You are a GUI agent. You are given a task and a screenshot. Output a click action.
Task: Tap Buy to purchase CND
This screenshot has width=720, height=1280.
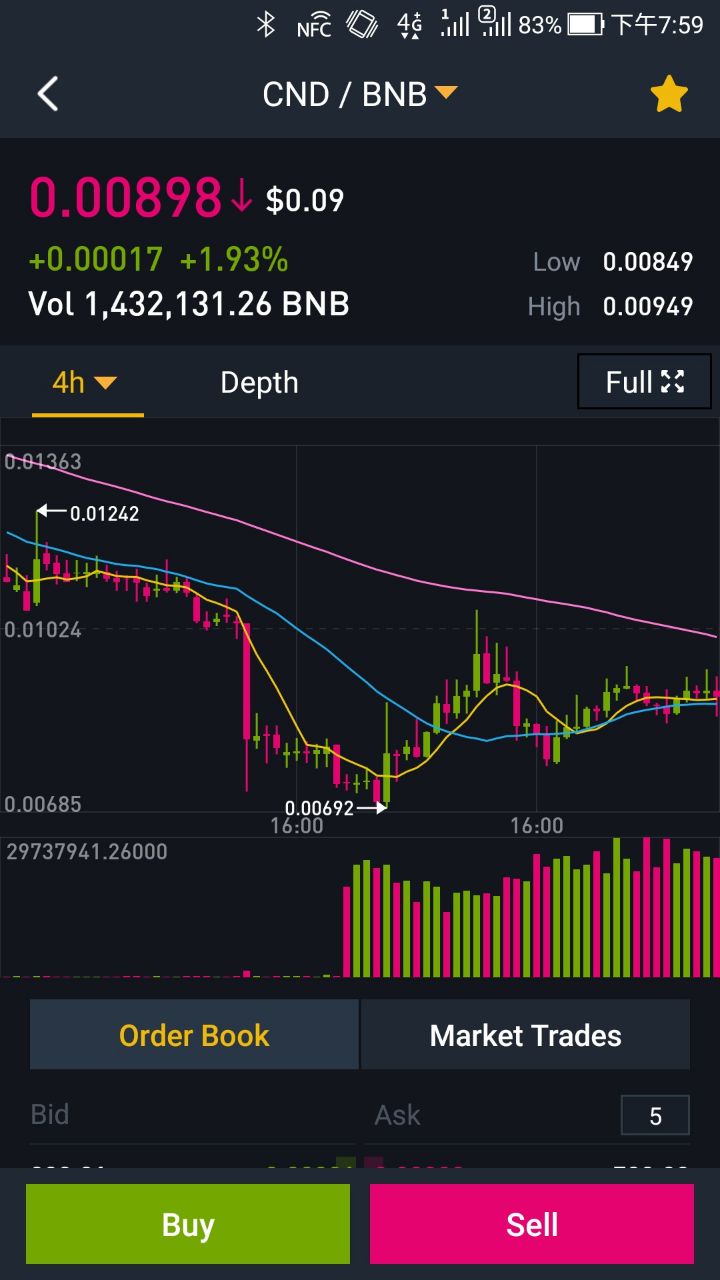(188, 1225)
